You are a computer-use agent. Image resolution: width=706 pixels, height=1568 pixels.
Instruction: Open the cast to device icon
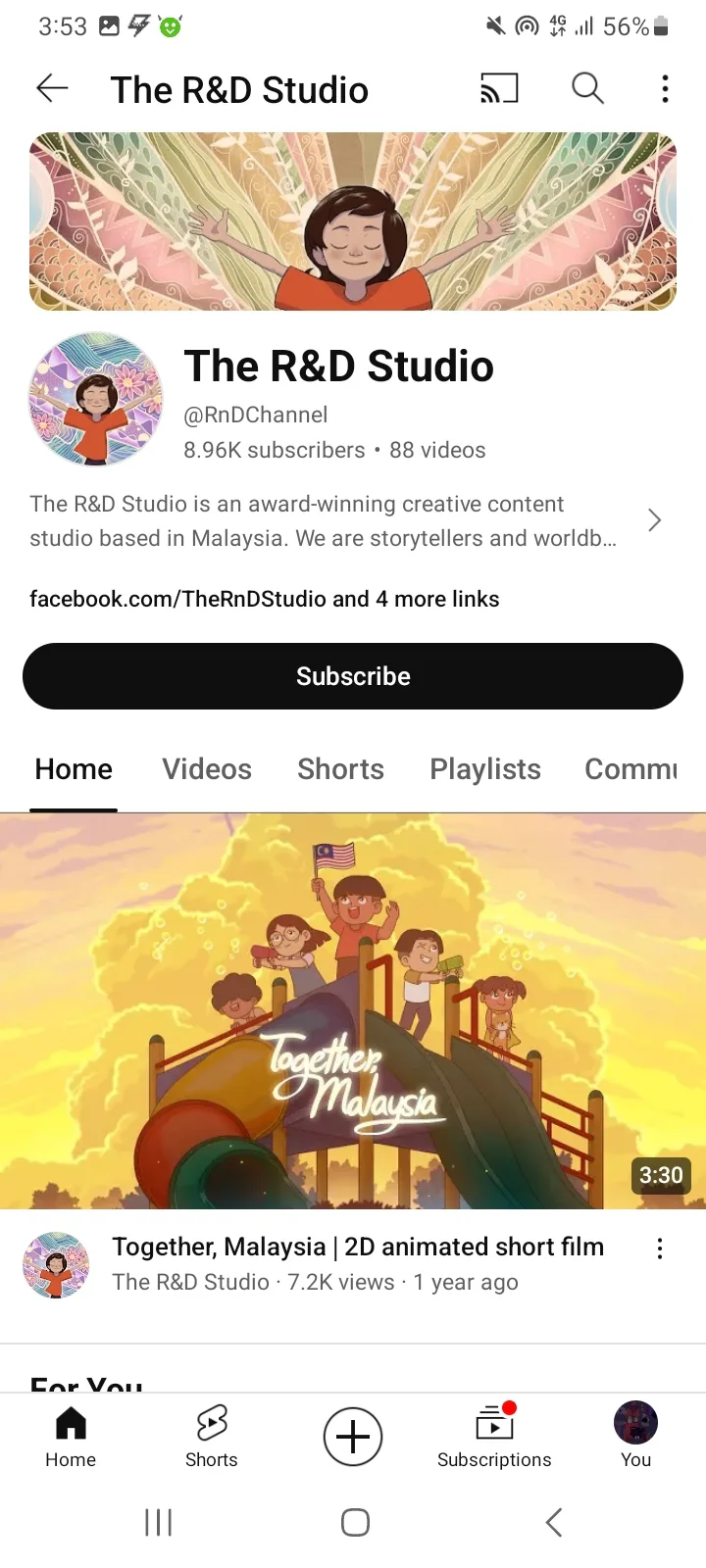(x=499, y=89)
